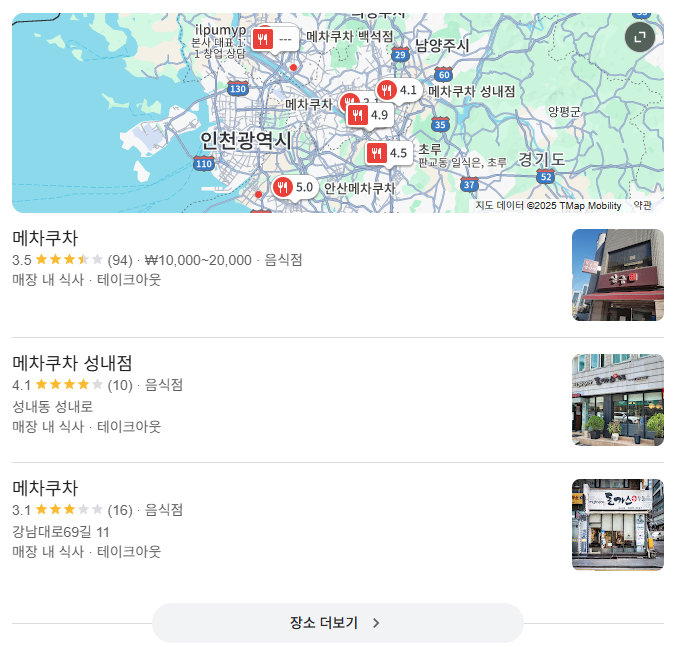Open the 메차쿠차 백석점 map marker

pos(275,39)
